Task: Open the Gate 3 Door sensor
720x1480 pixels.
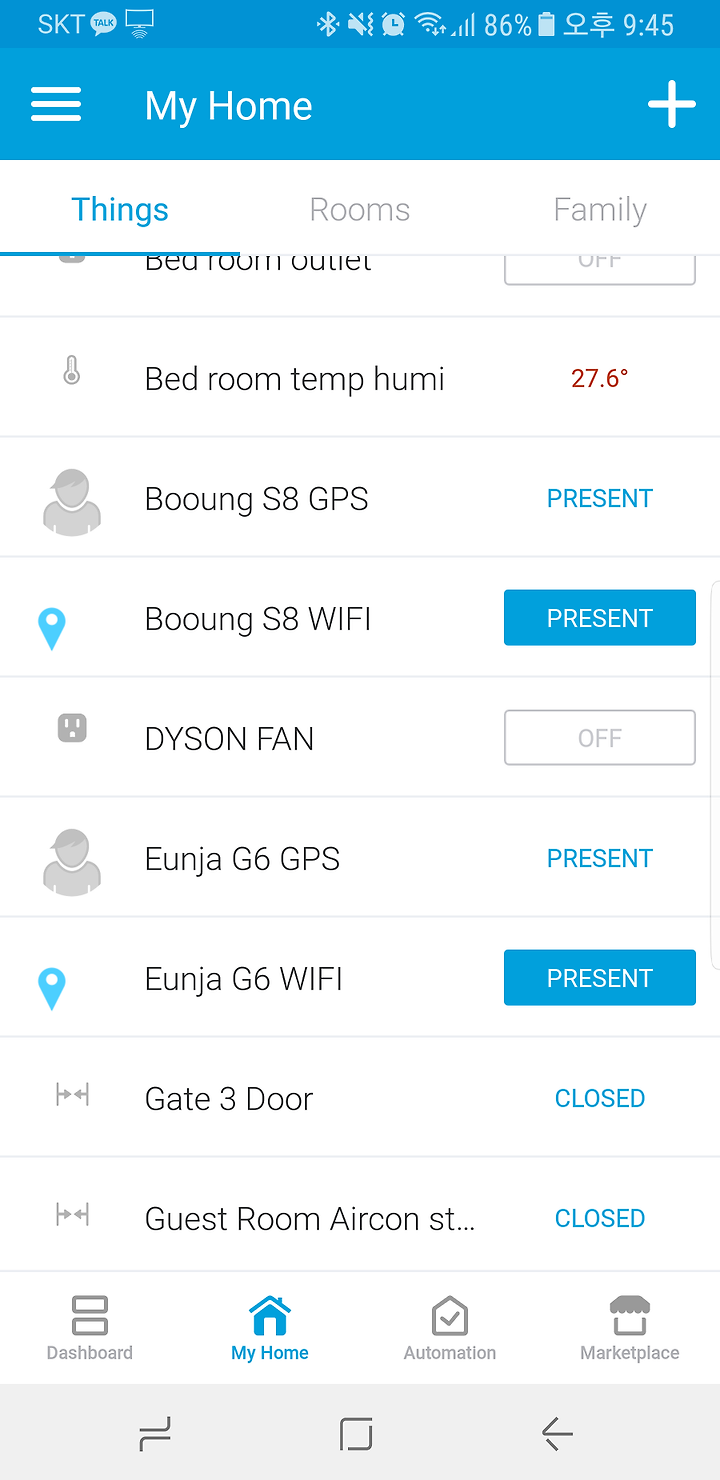Action: (360, 1098)
